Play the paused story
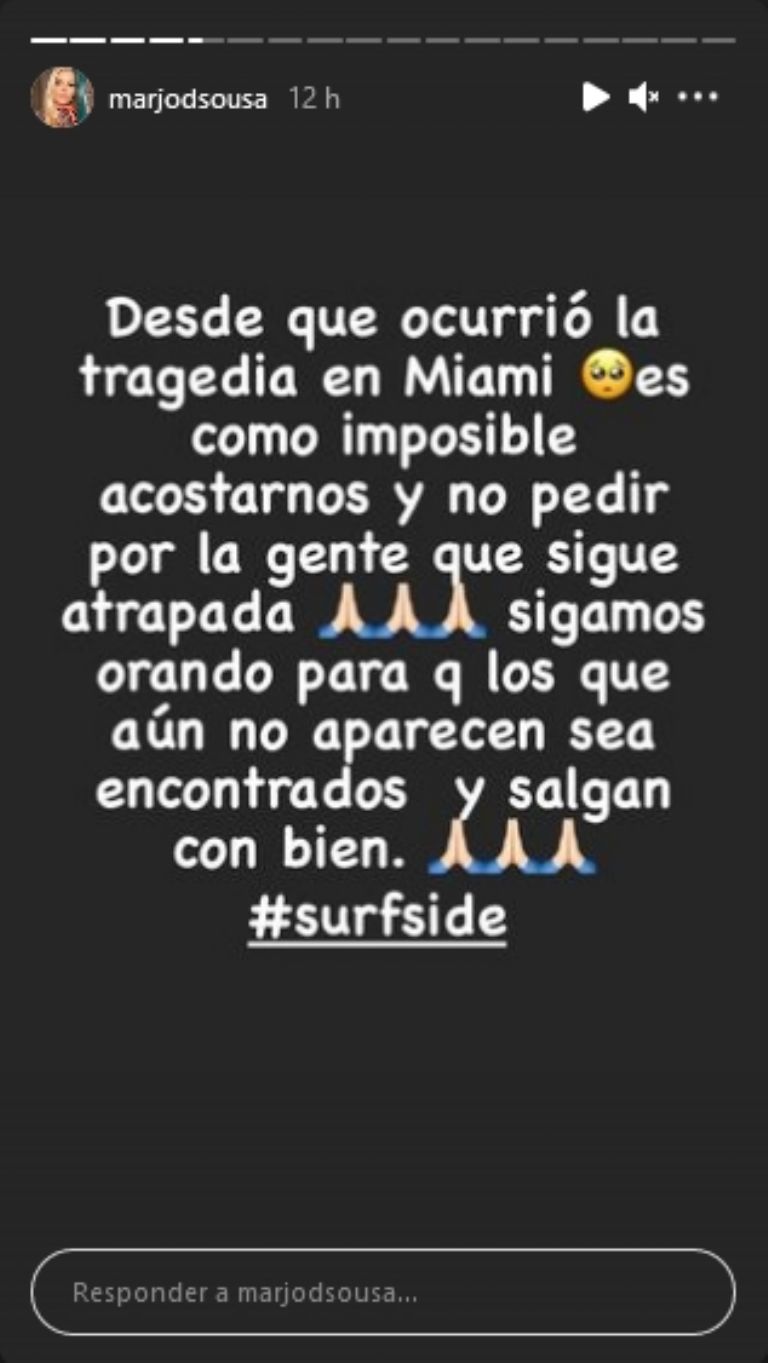 596,97
